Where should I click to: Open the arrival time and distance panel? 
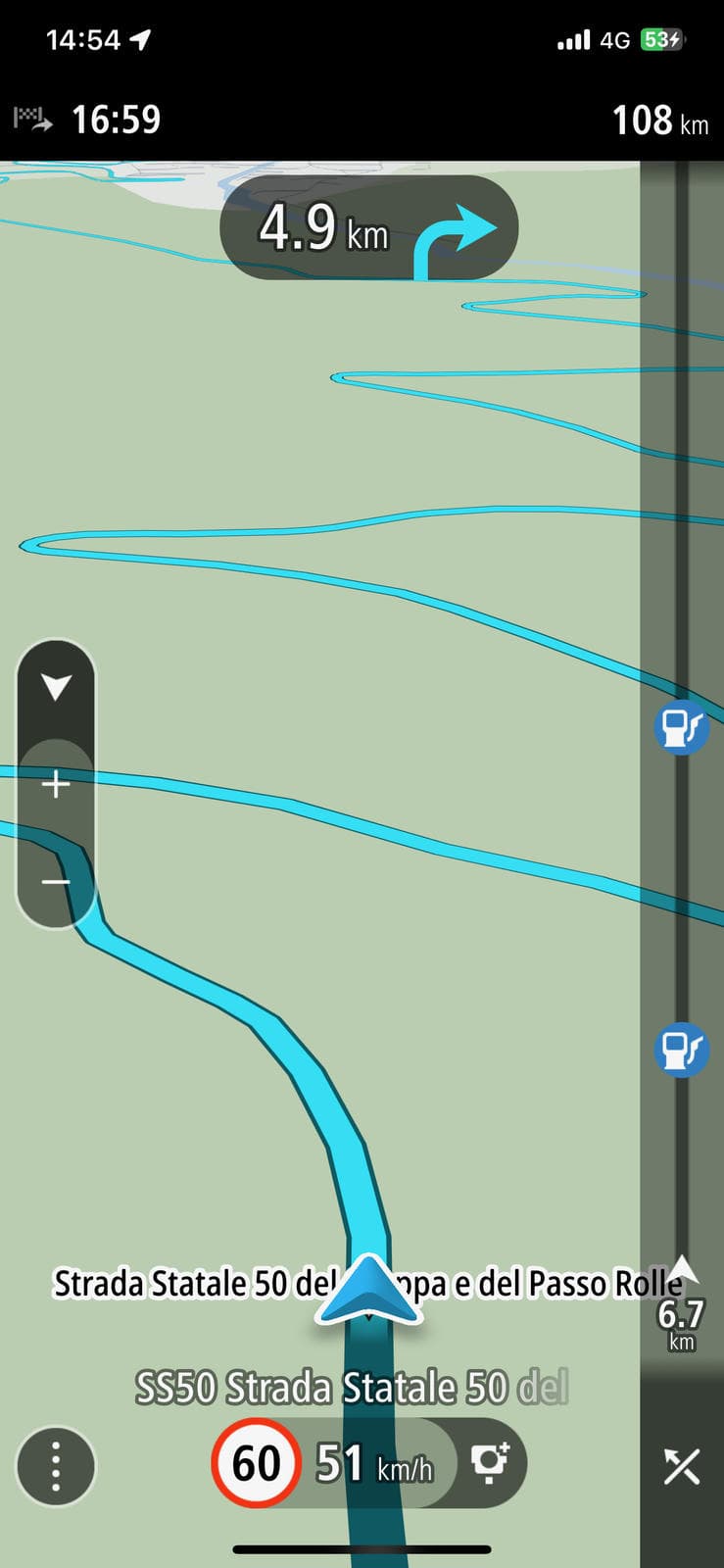362,121
